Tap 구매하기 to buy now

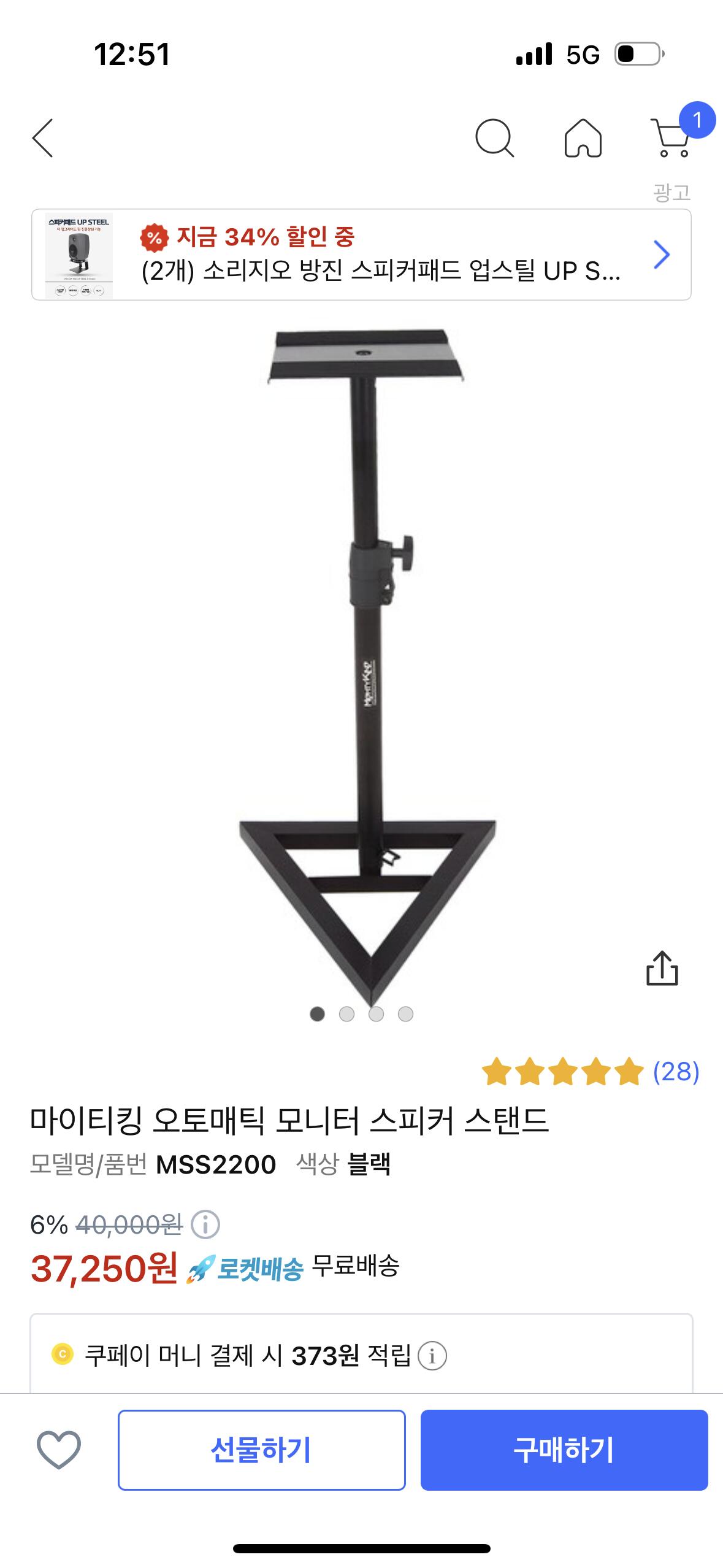click(x=564, y=1450)
